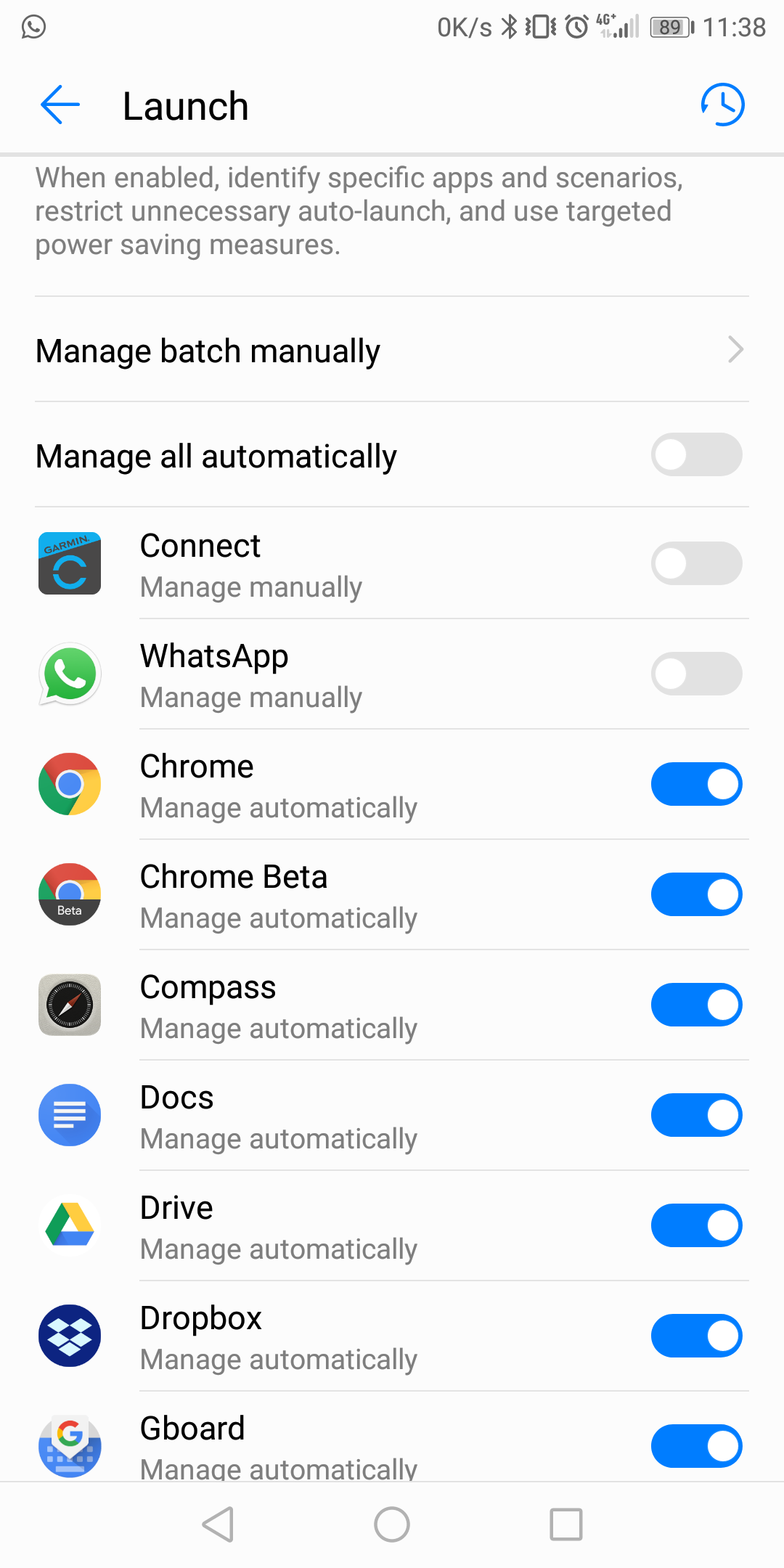Turn on automatic management for Connect
The image size is (784, 1568).
(696, 563)
